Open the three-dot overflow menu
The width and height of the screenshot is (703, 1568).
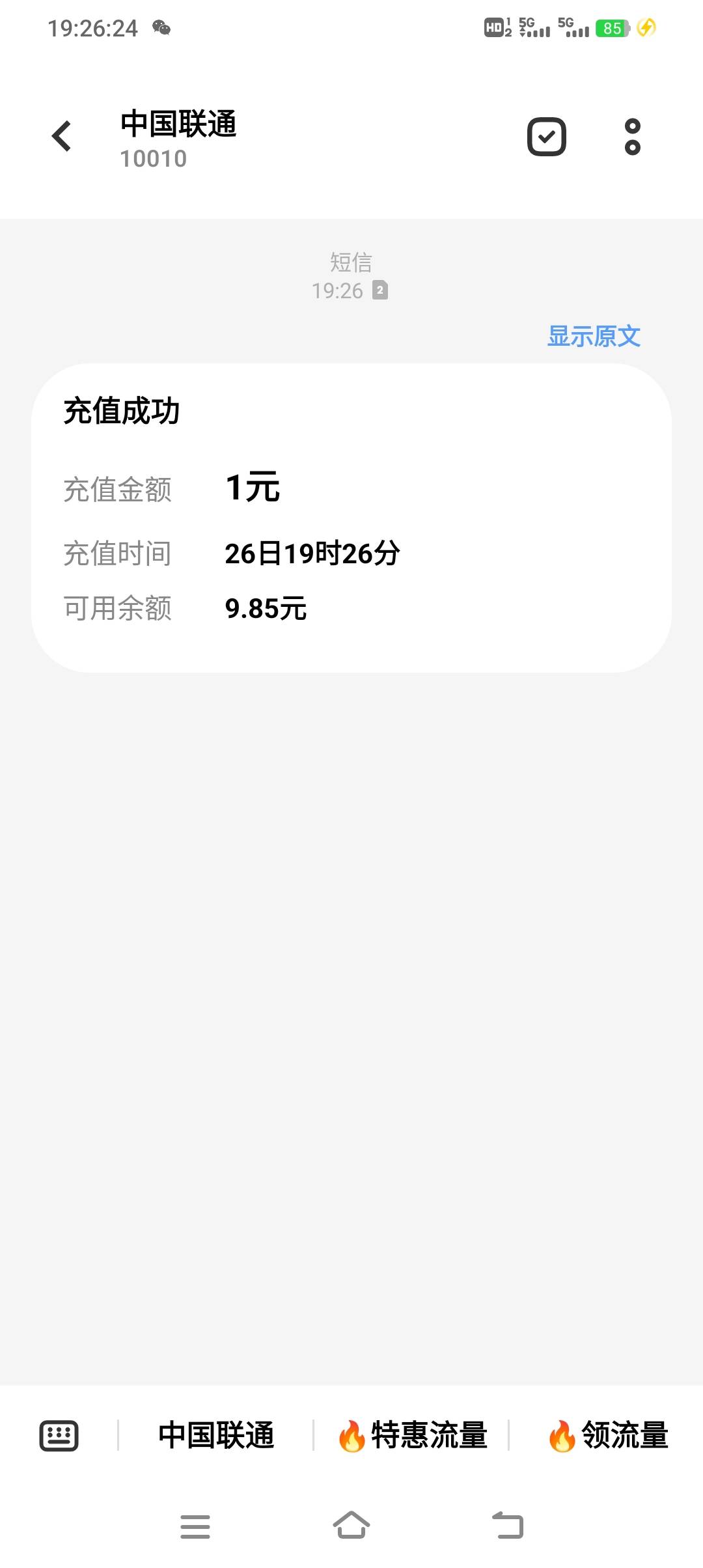click(632, 137)
